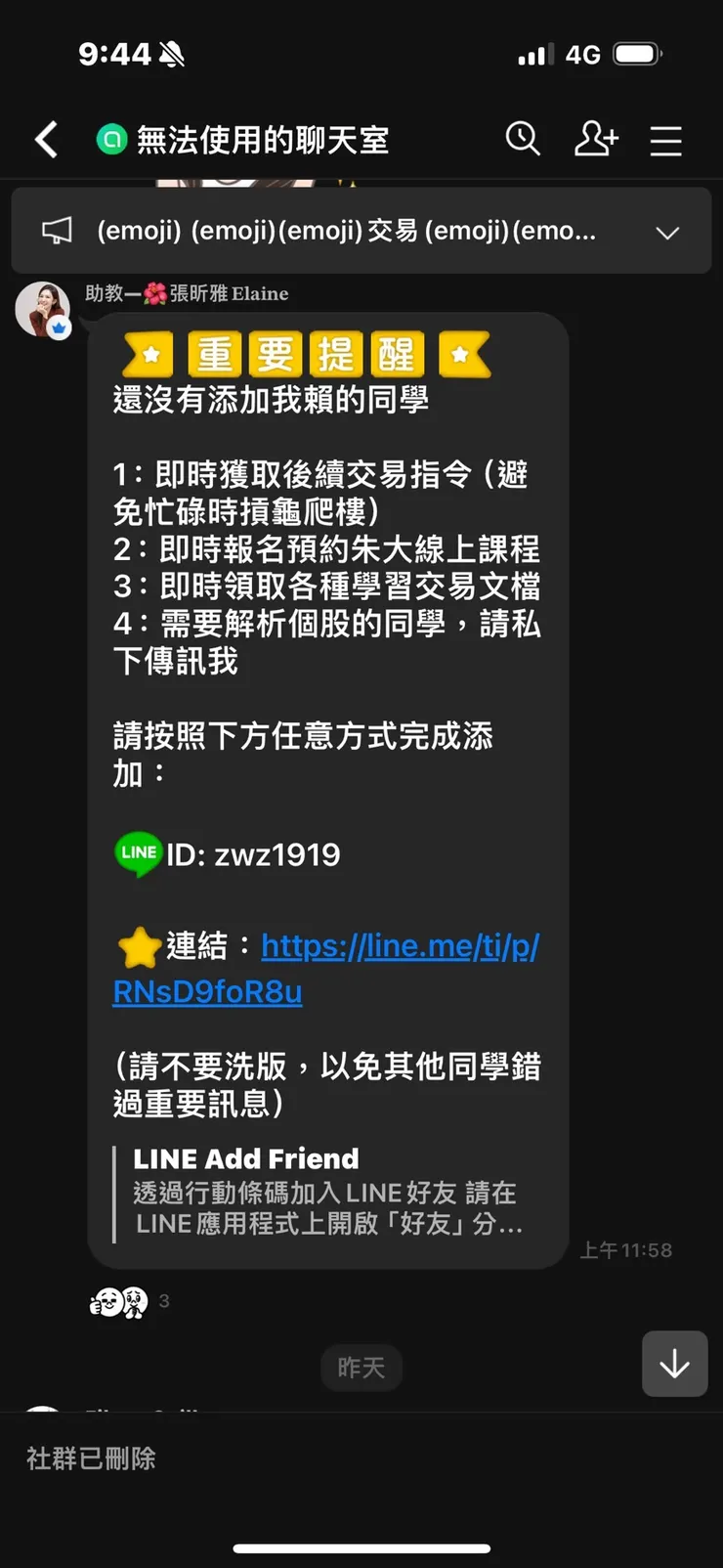
Task: Open the in-chat search magnifier
Action: [x=524, y=140]
